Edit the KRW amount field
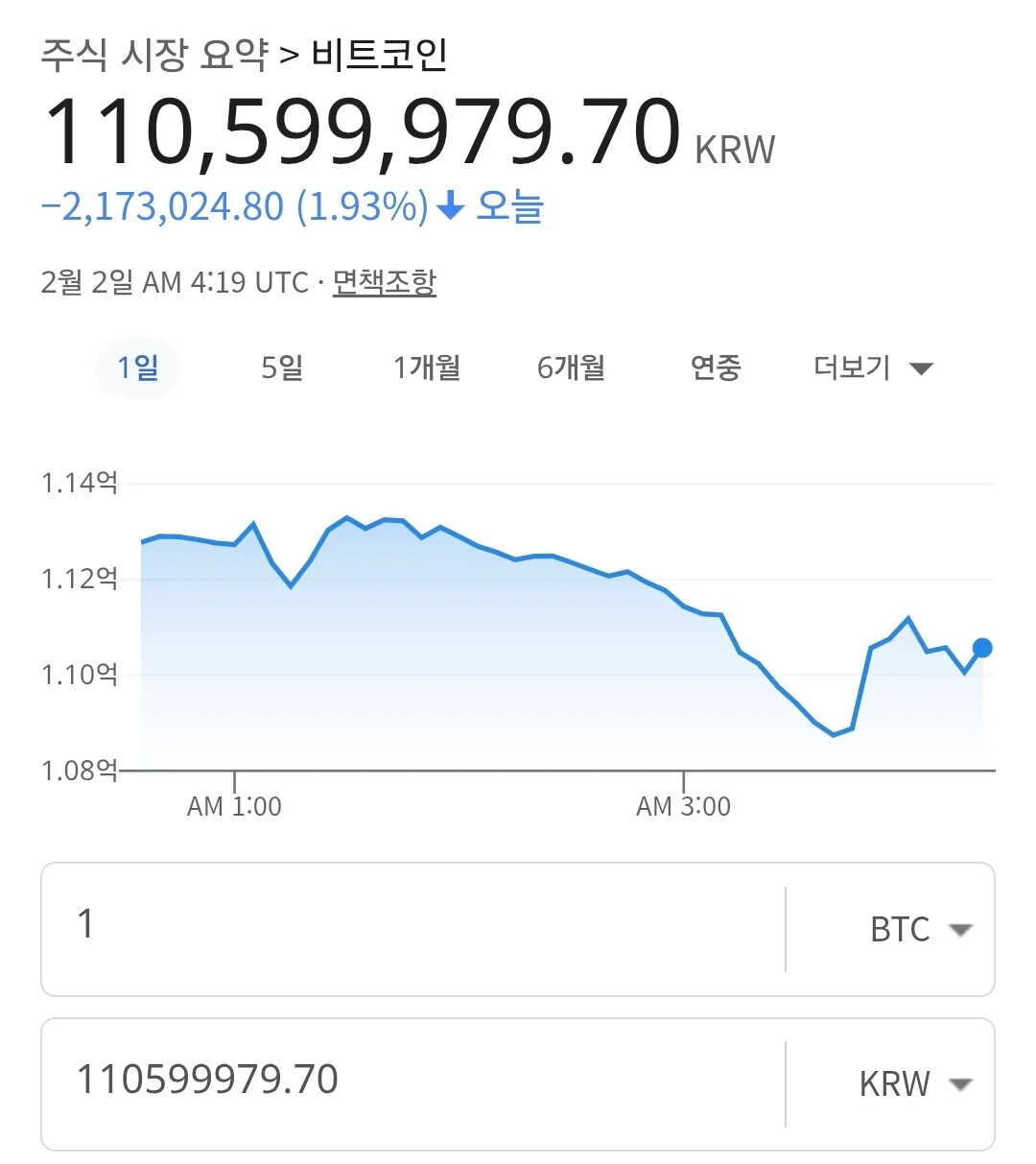 coord(412,1081)
